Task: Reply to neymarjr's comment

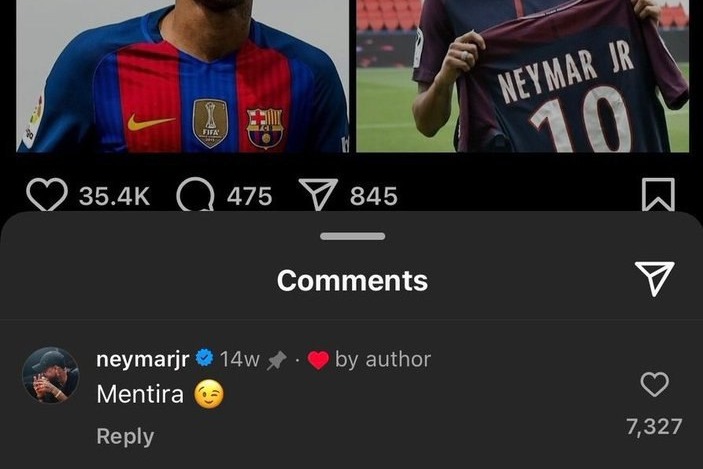Action: [125, 436]
